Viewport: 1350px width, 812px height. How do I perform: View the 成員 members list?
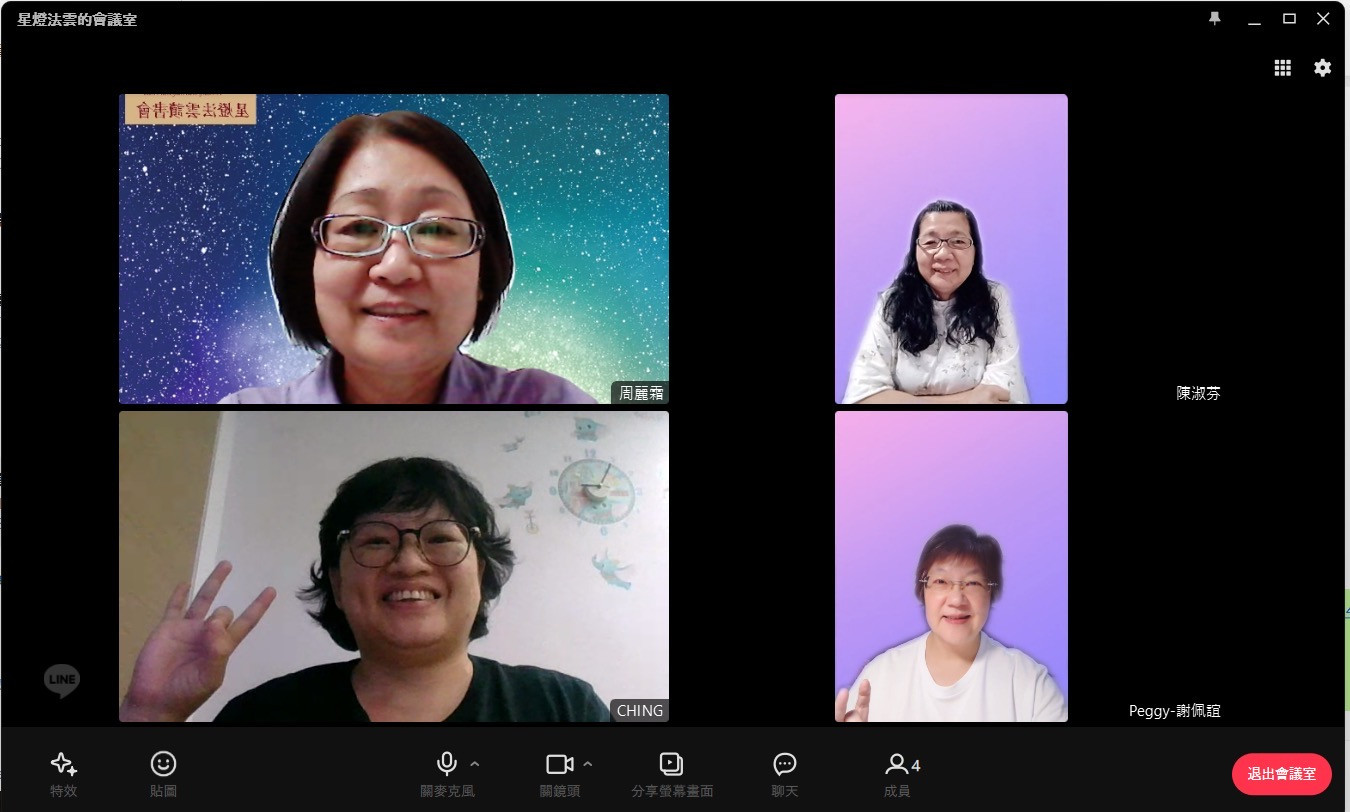click(899, 773)
